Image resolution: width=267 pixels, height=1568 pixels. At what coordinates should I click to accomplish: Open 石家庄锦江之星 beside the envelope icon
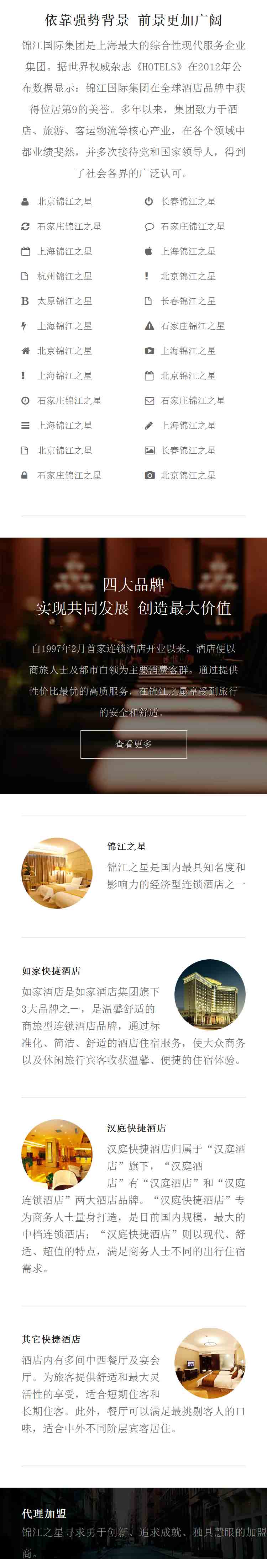pos(192,401)
